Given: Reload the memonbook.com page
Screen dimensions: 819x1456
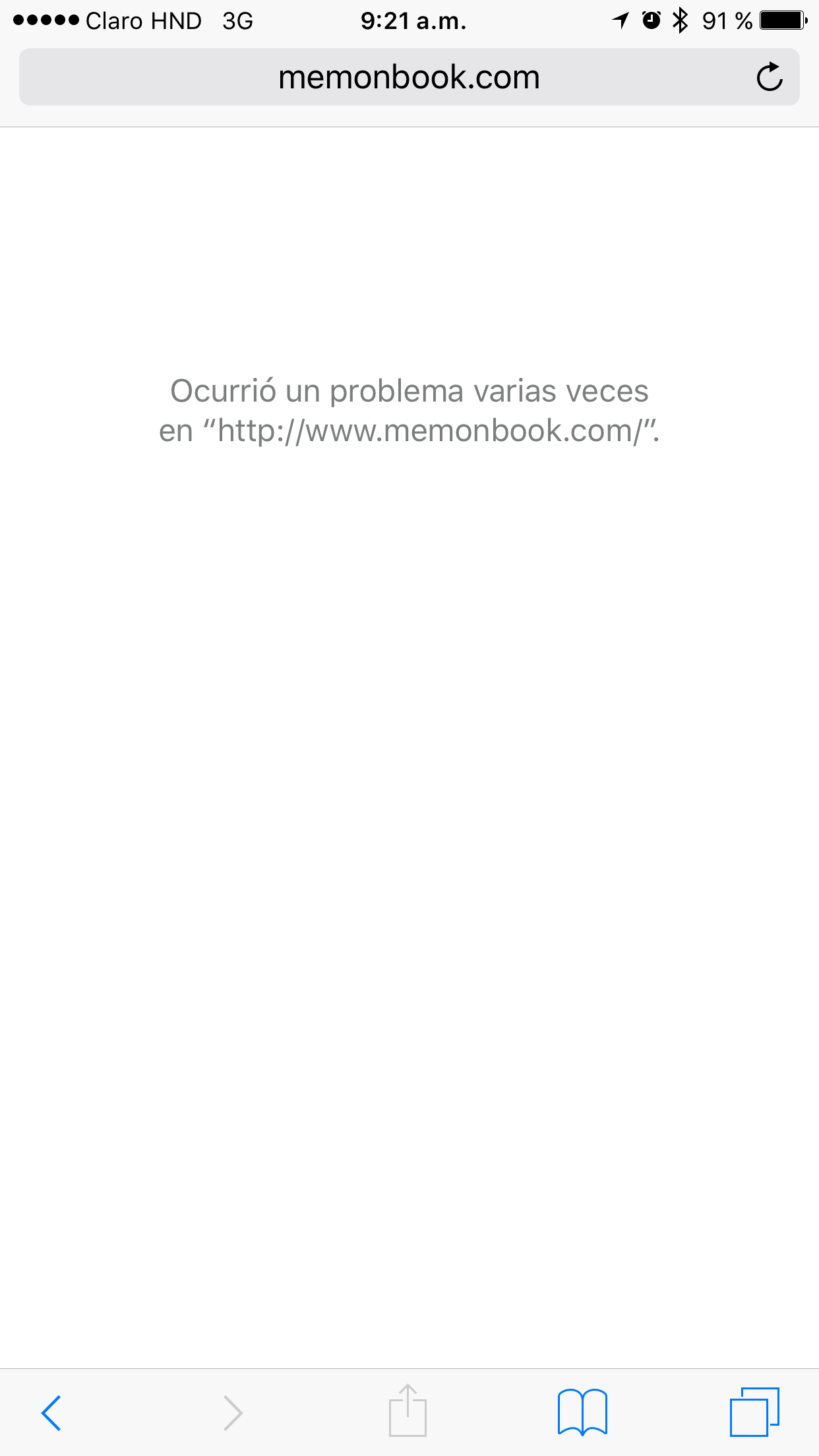Looking at the screenshot, I should click(769, 77).
